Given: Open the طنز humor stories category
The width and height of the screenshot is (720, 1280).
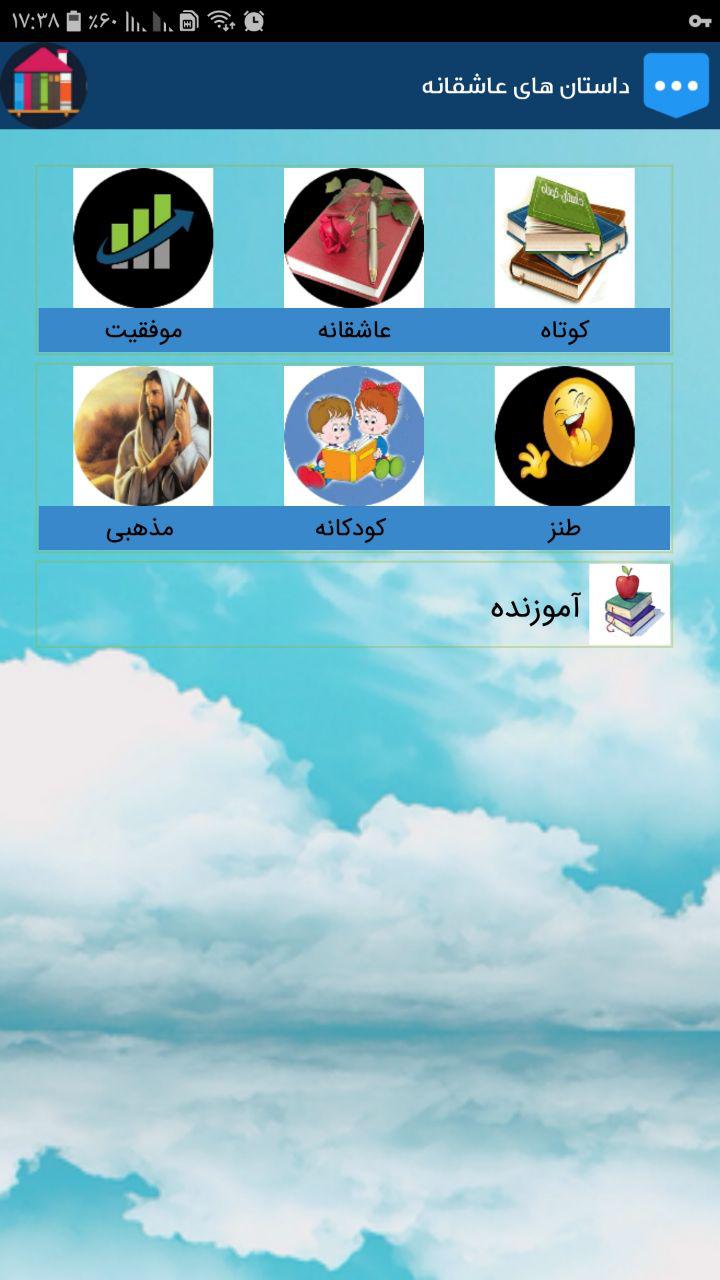Looking at the screenshot, I should coord(564,456).
